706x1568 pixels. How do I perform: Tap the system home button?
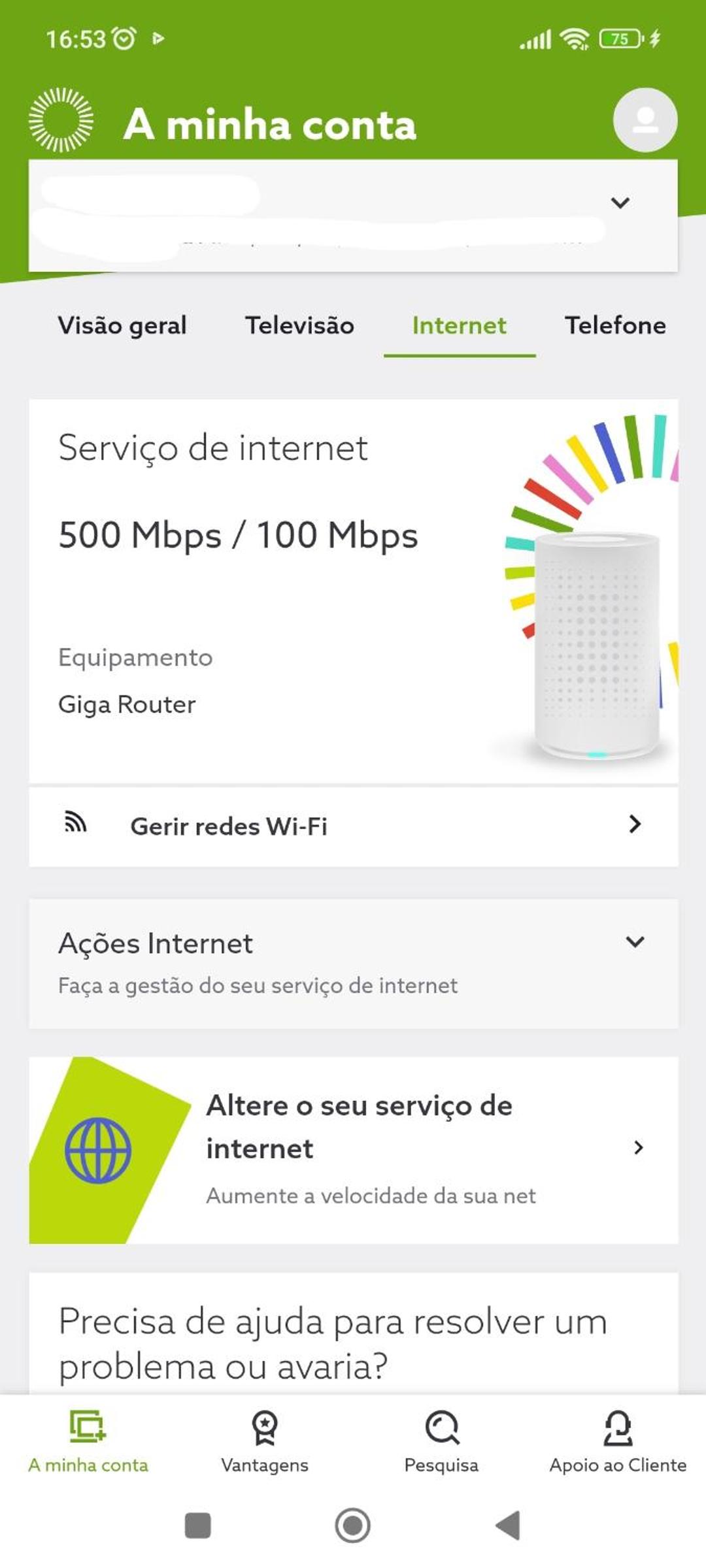tap(353, 1526)
